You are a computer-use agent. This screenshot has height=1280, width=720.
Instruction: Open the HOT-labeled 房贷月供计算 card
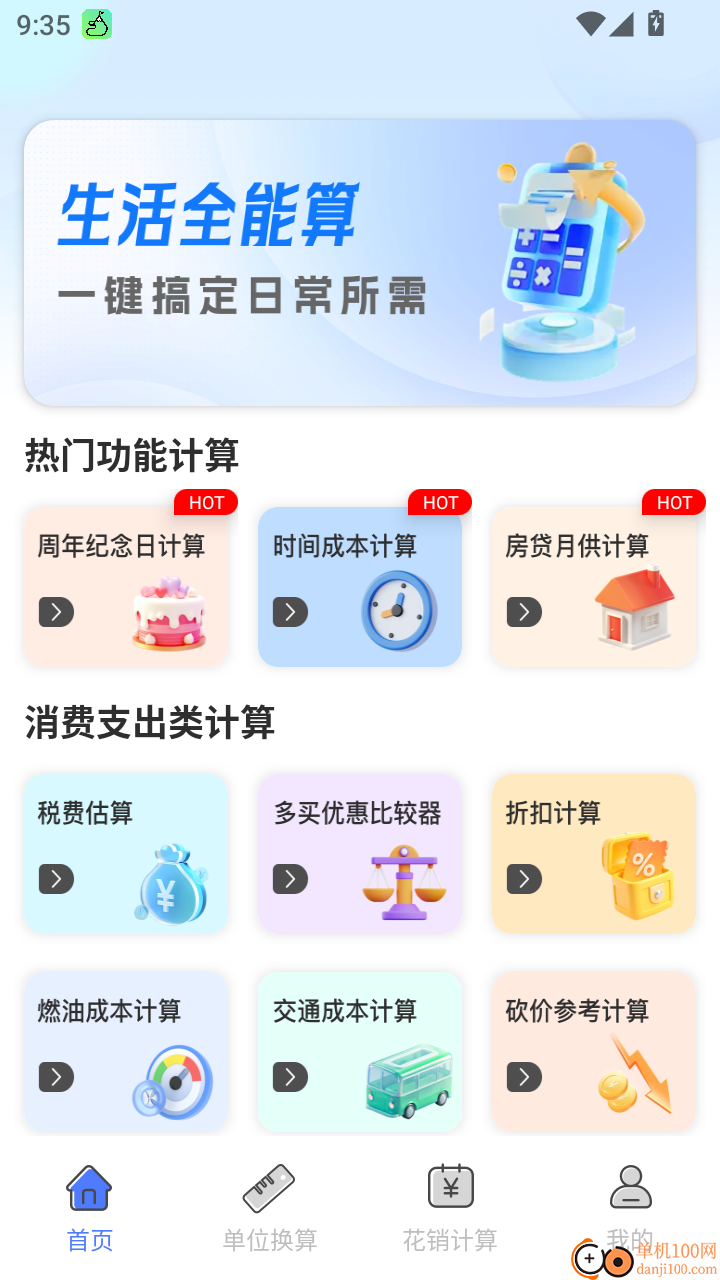point(594,587)
